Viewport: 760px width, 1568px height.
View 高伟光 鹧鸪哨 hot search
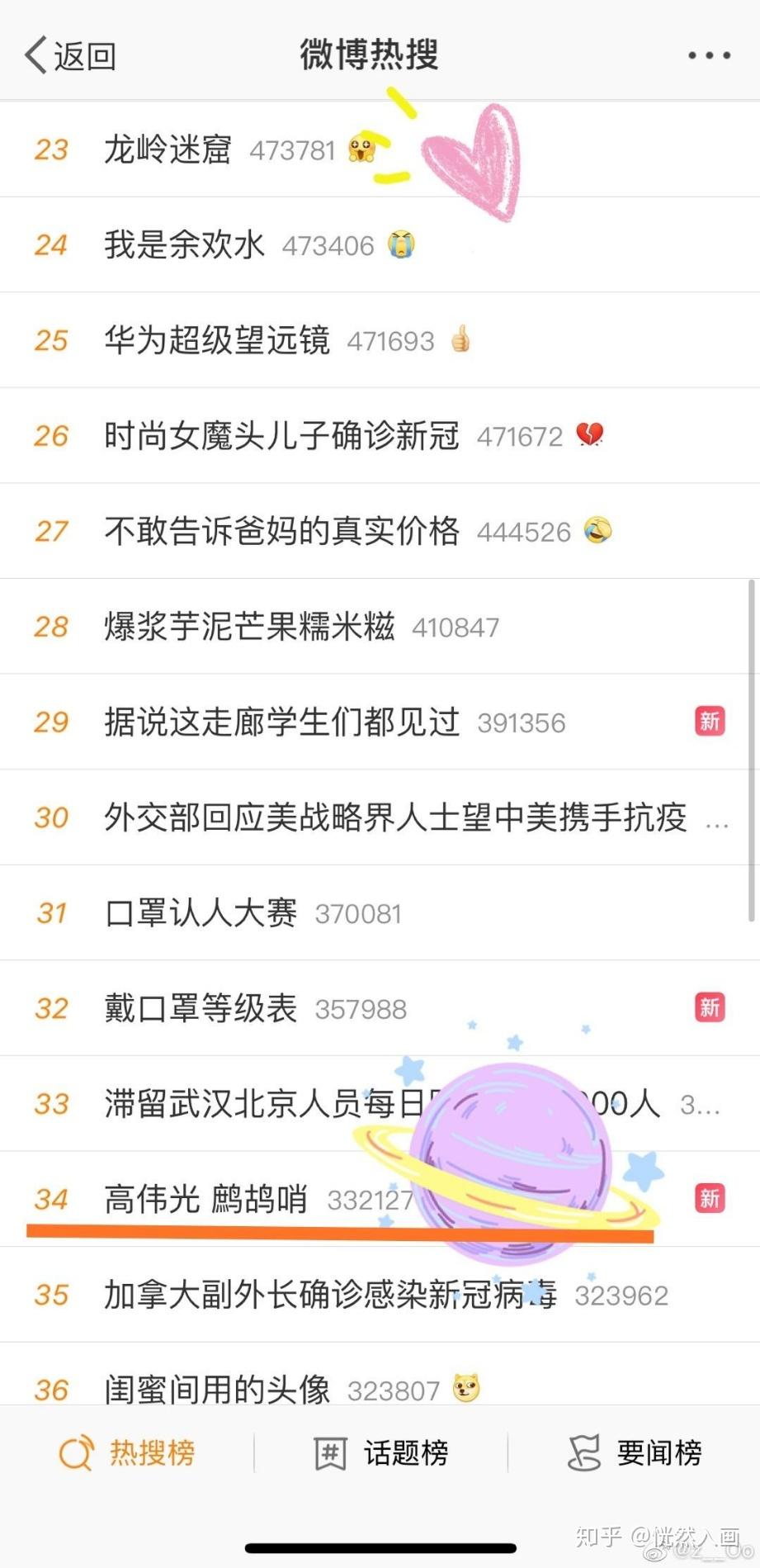pyautogui.click(x=205, y=1199)
